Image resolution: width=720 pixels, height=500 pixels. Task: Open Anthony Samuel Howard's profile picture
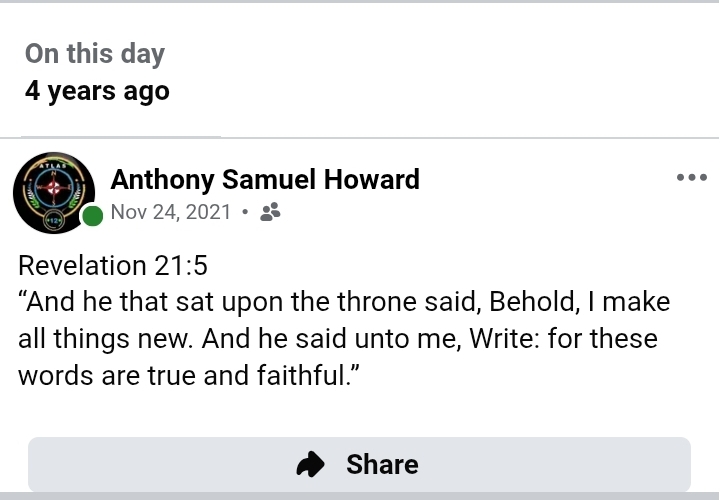point(54,192)
